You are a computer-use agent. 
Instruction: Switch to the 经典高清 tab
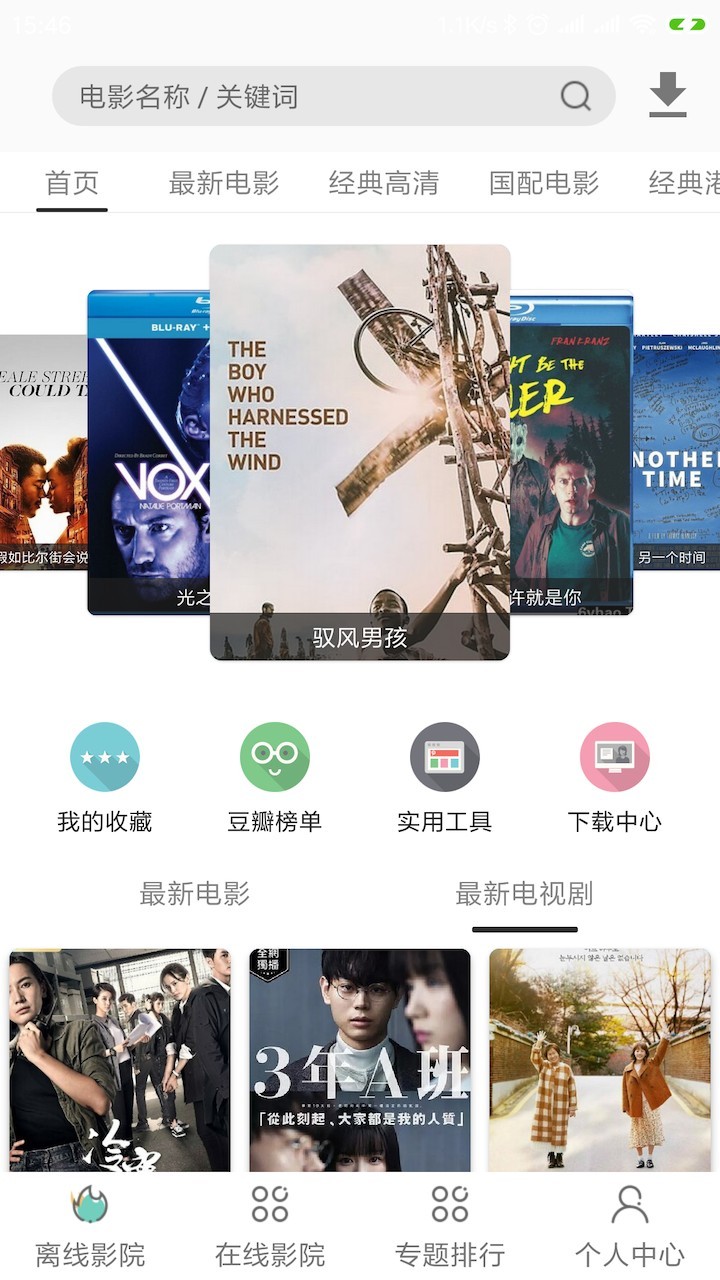(x=384, y=183)
